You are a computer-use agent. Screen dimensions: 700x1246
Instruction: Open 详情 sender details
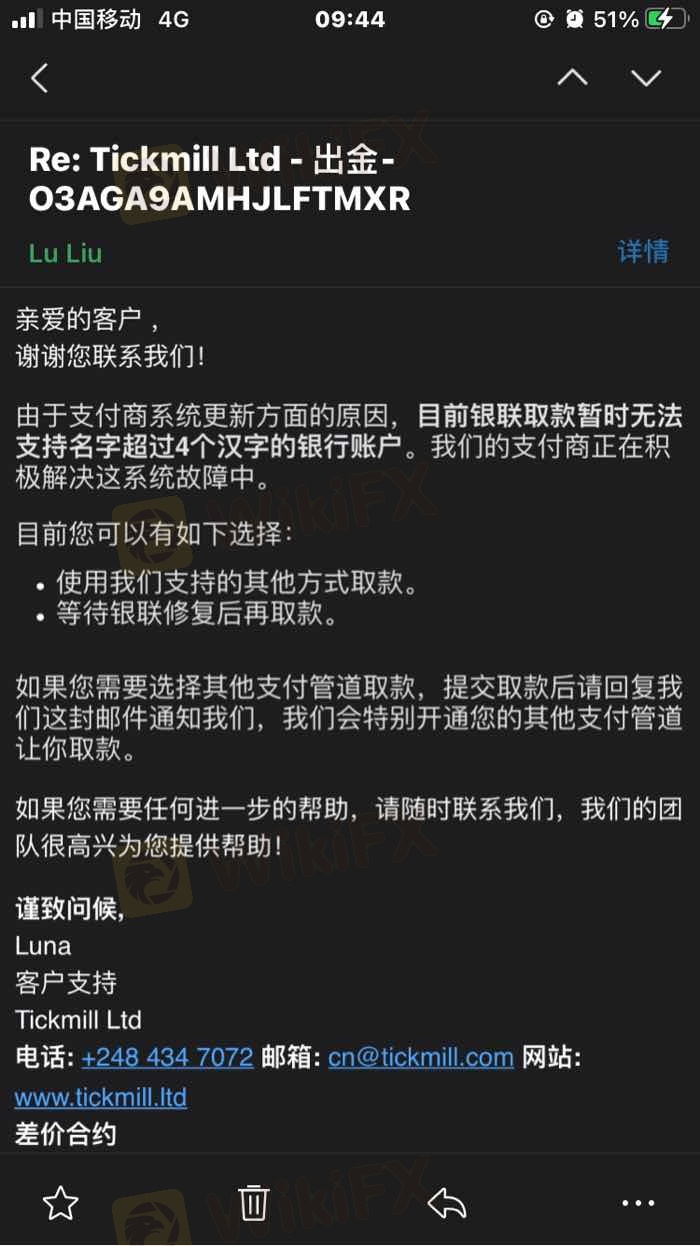pos(643,251)
